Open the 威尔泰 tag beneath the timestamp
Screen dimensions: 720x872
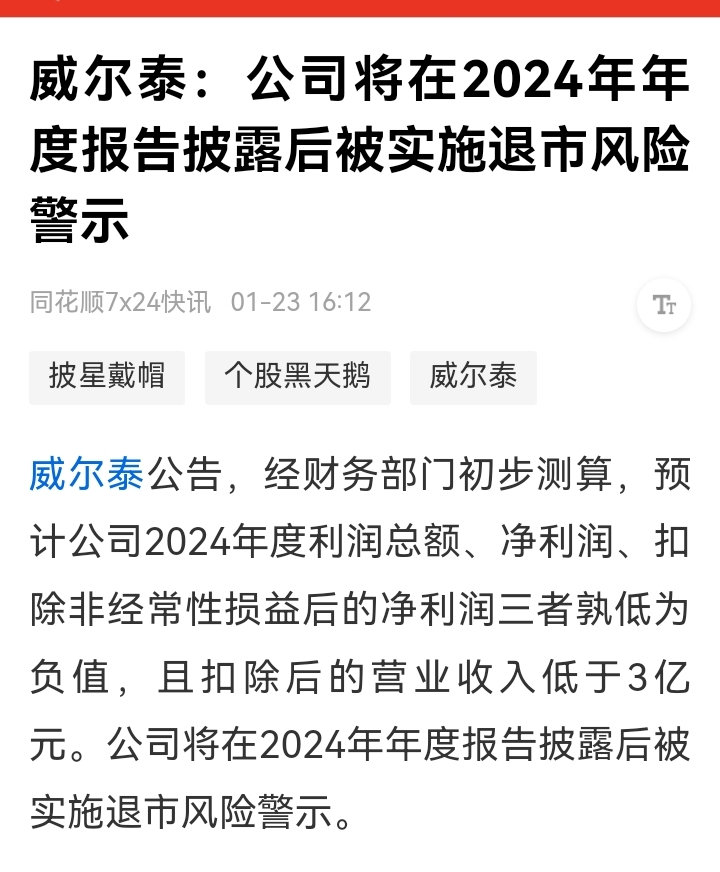(x=472, y=377)
